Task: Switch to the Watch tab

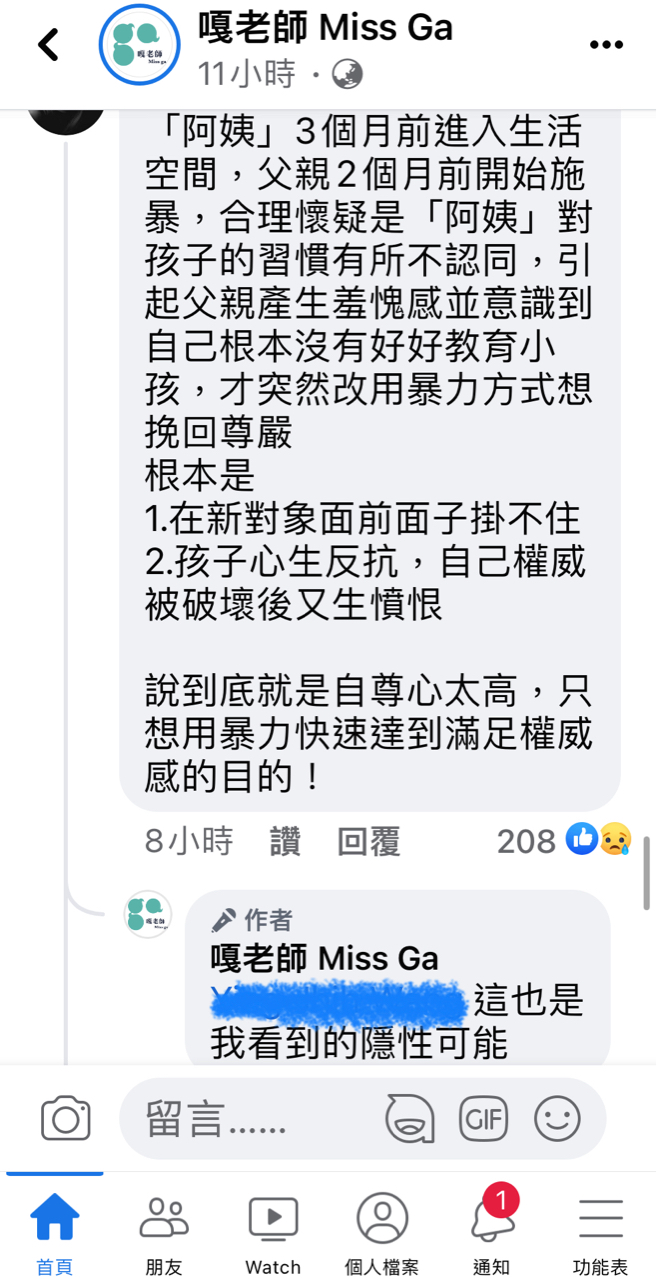Action: coord(273,1234)
